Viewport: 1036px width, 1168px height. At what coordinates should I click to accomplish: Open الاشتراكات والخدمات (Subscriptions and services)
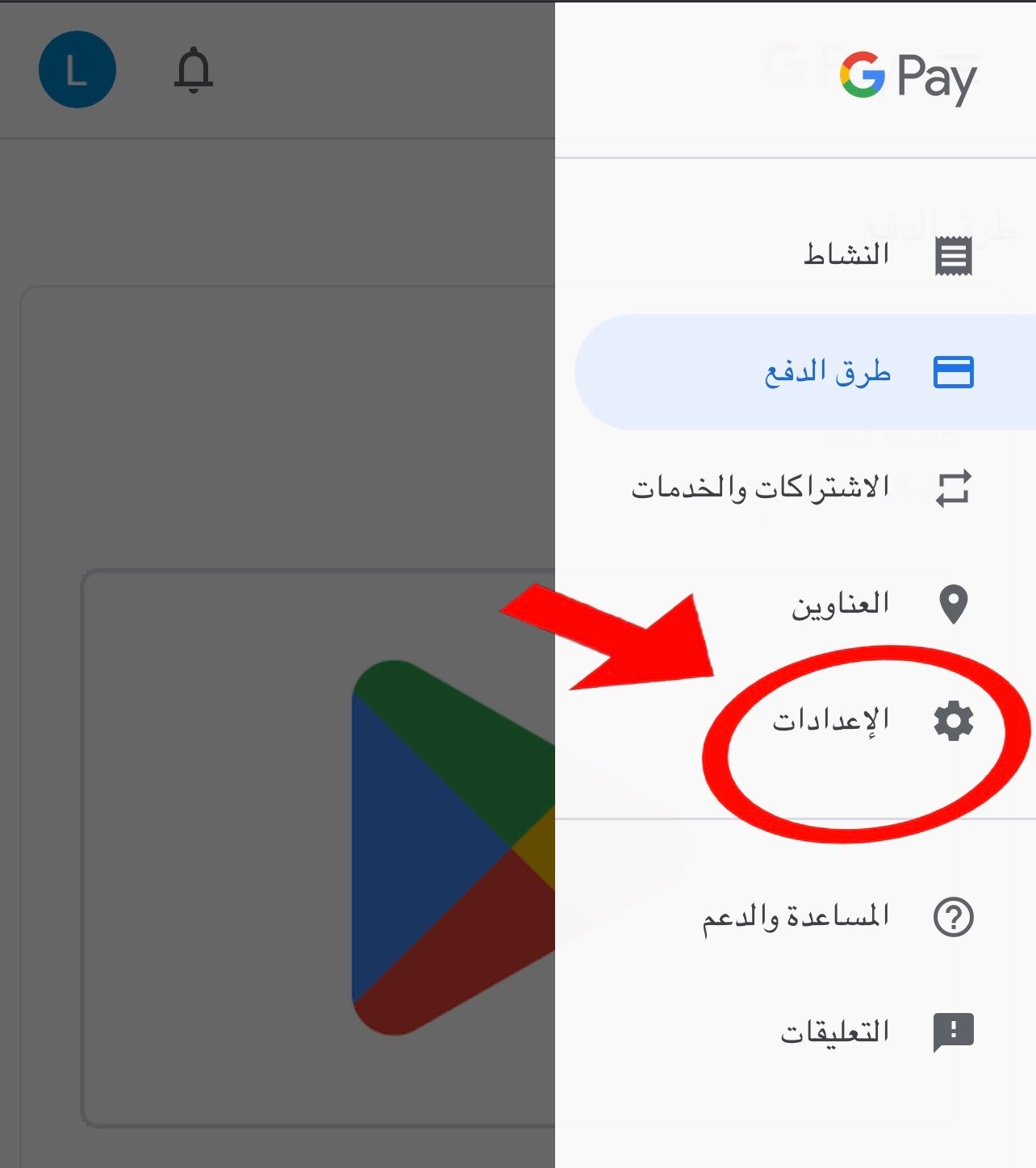[761, 488]
